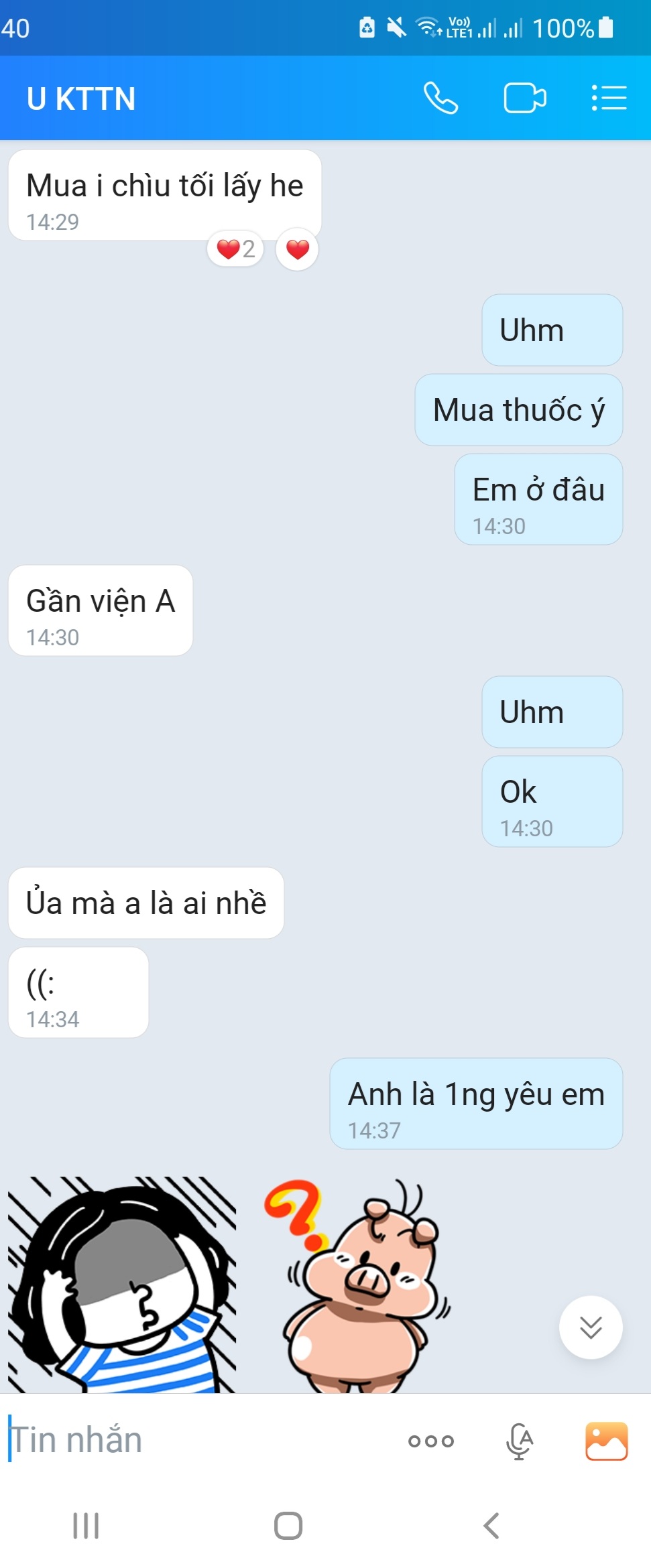This screenshot has width=651, height=1568.
Task: Open the photo gallery picker icon
Action: [606, 1441]
